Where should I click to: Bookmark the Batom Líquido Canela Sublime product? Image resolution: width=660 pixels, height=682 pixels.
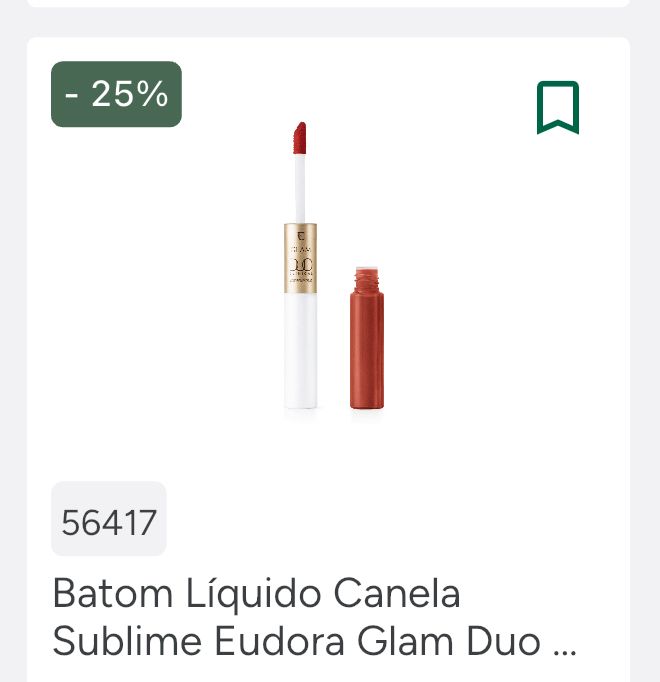[557, 108]
